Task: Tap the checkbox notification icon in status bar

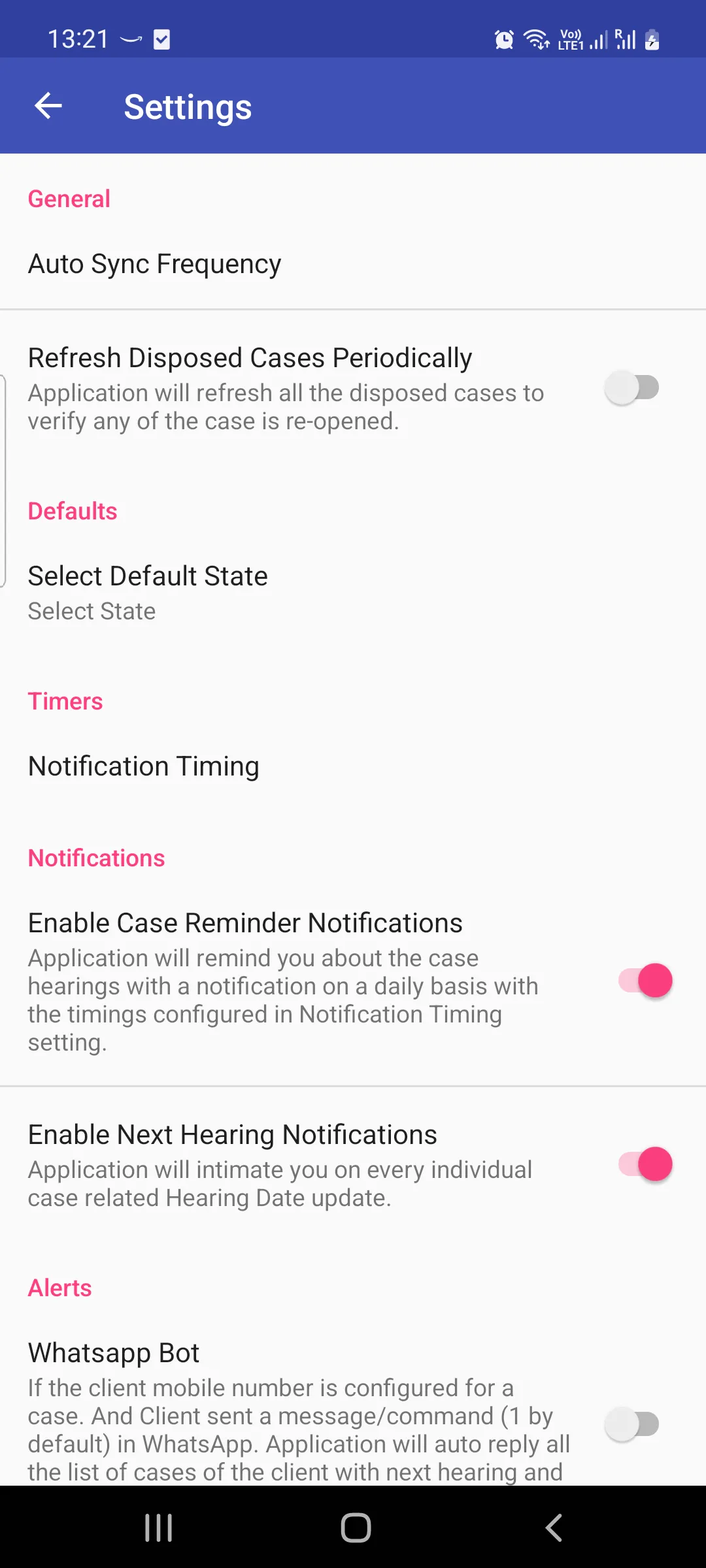Action: 161,39
